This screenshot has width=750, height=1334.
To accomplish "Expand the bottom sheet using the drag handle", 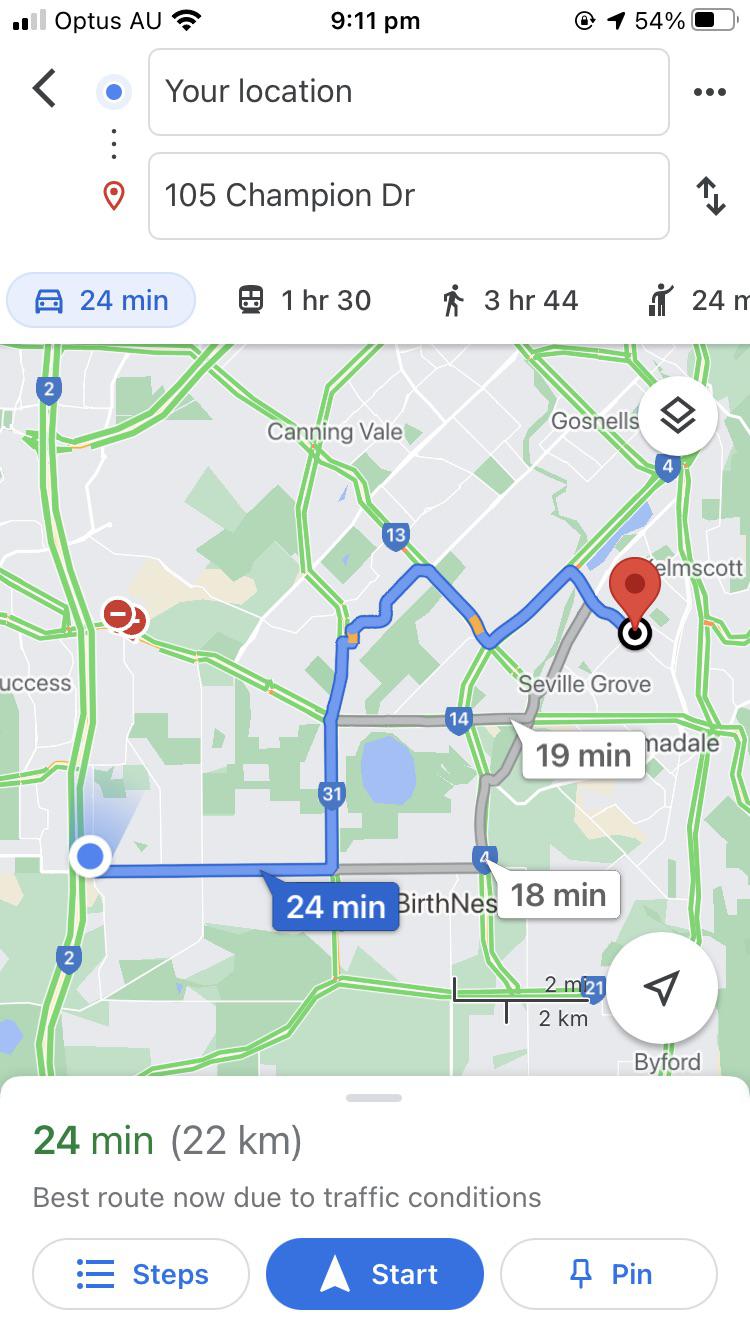I will click(374, 1097).
